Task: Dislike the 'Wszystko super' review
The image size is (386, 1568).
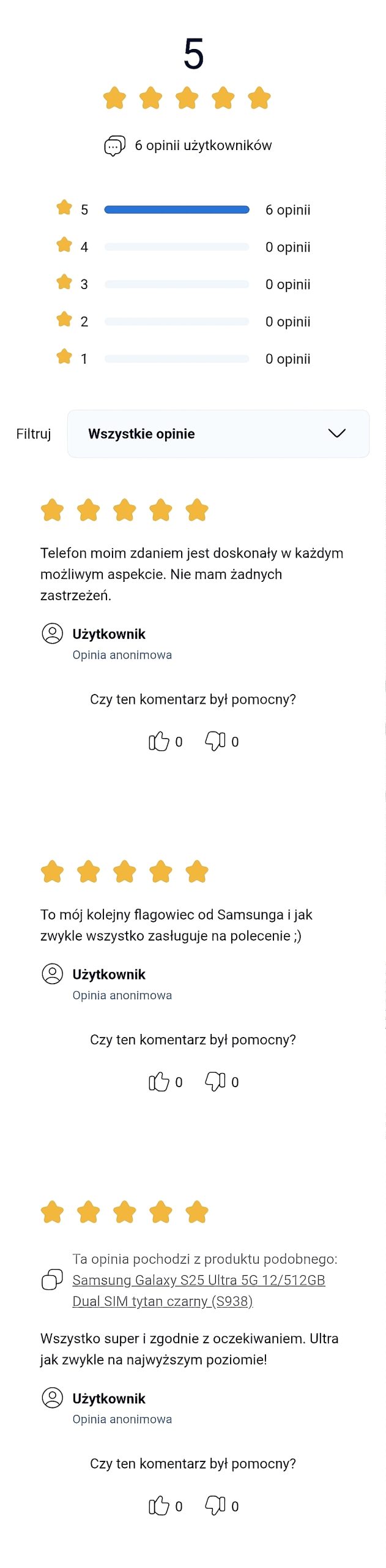Action: pos(215,1506)
